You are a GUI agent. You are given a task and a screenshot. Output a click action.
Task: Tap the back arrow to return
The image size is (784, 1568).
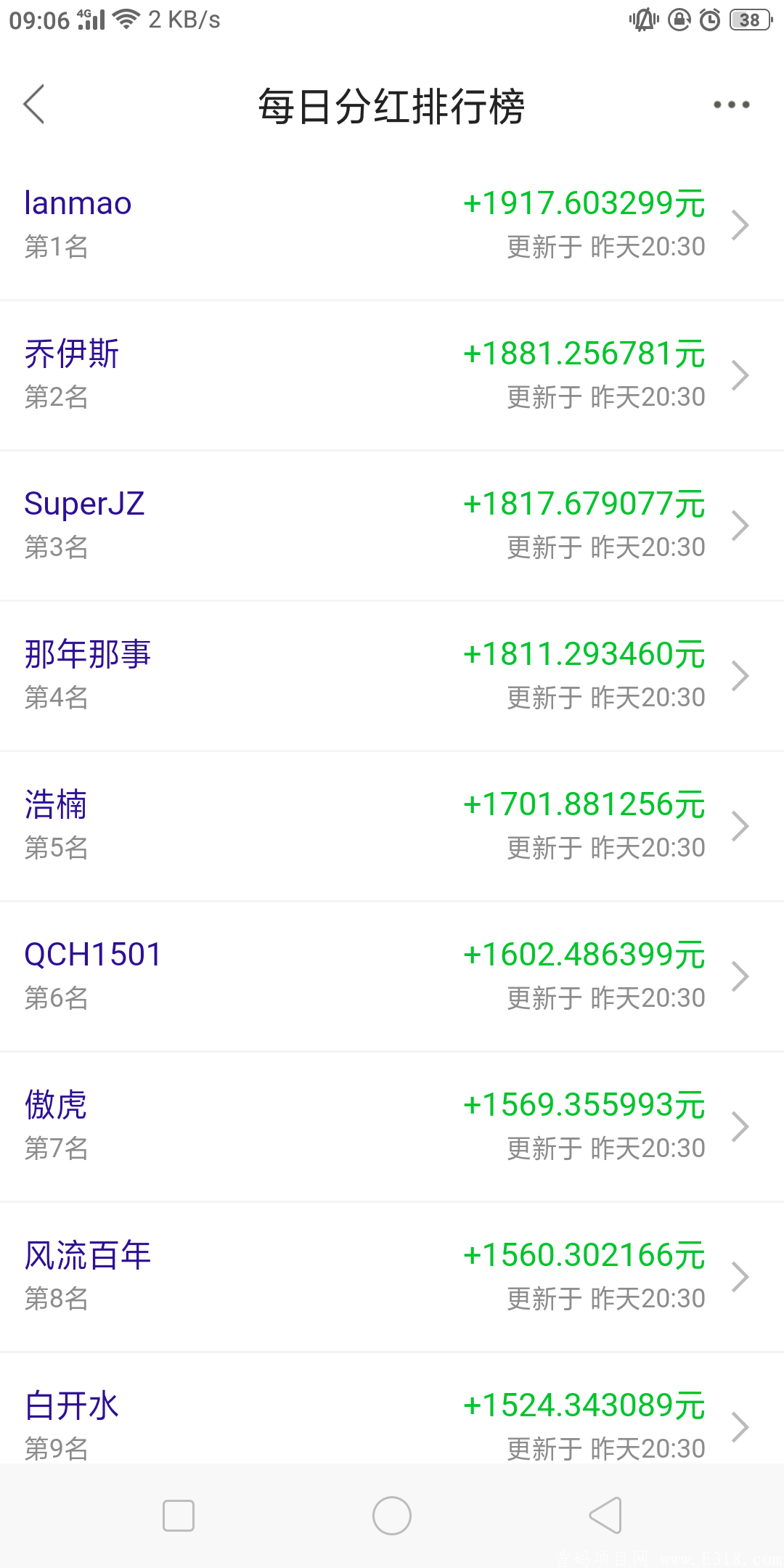click(x=35, y=103)
